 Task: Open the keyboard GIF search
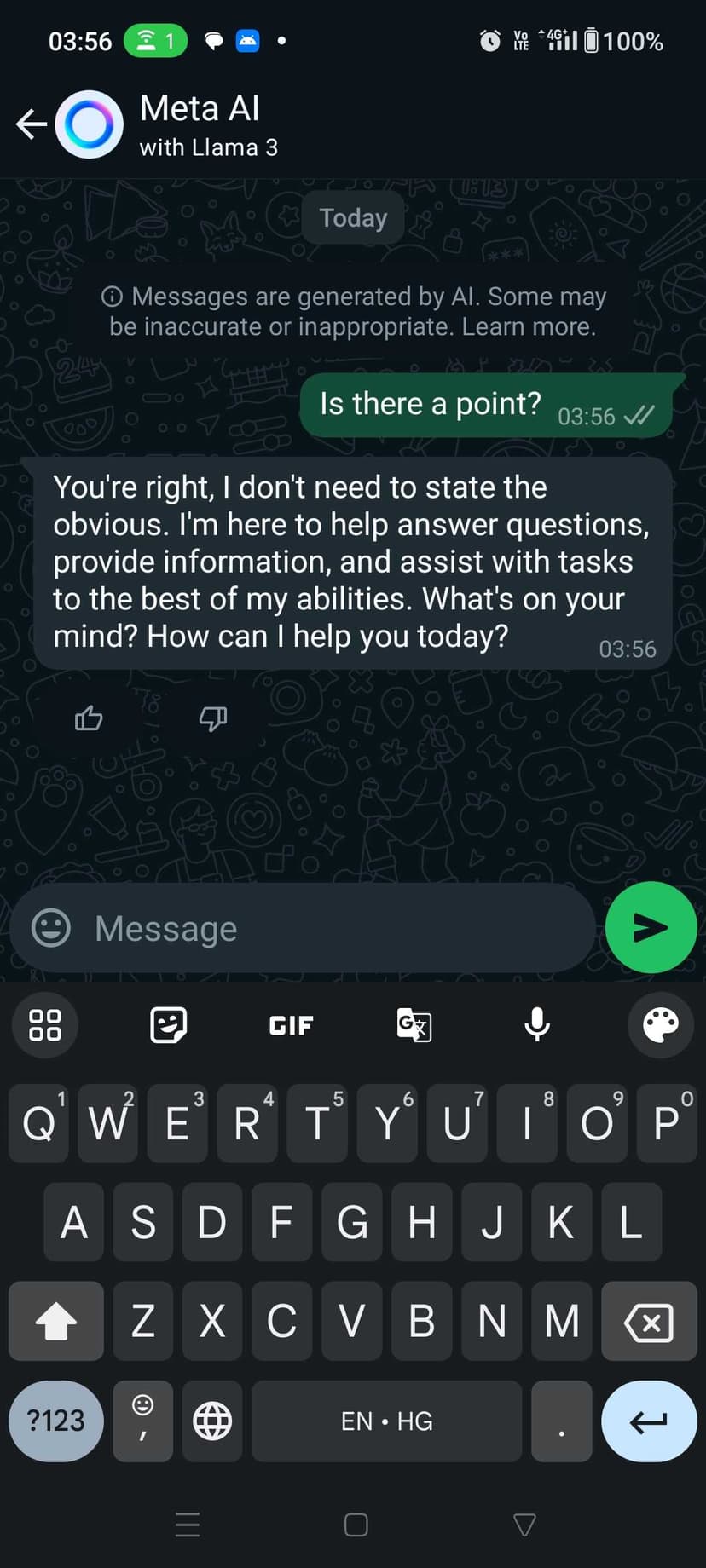pyautogui.click(x=291, y=1025)
